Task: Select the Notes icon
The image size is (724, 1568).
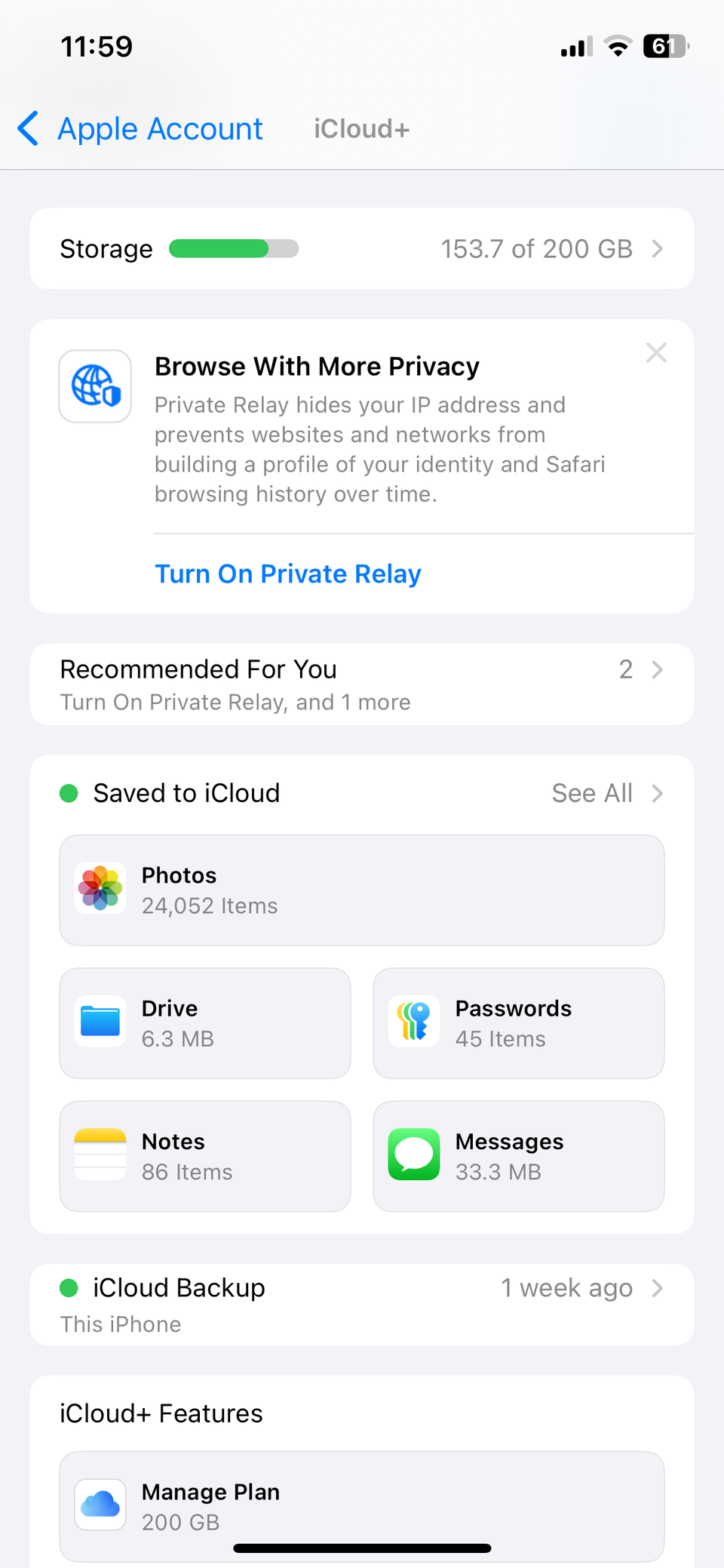Action: 100,1154
